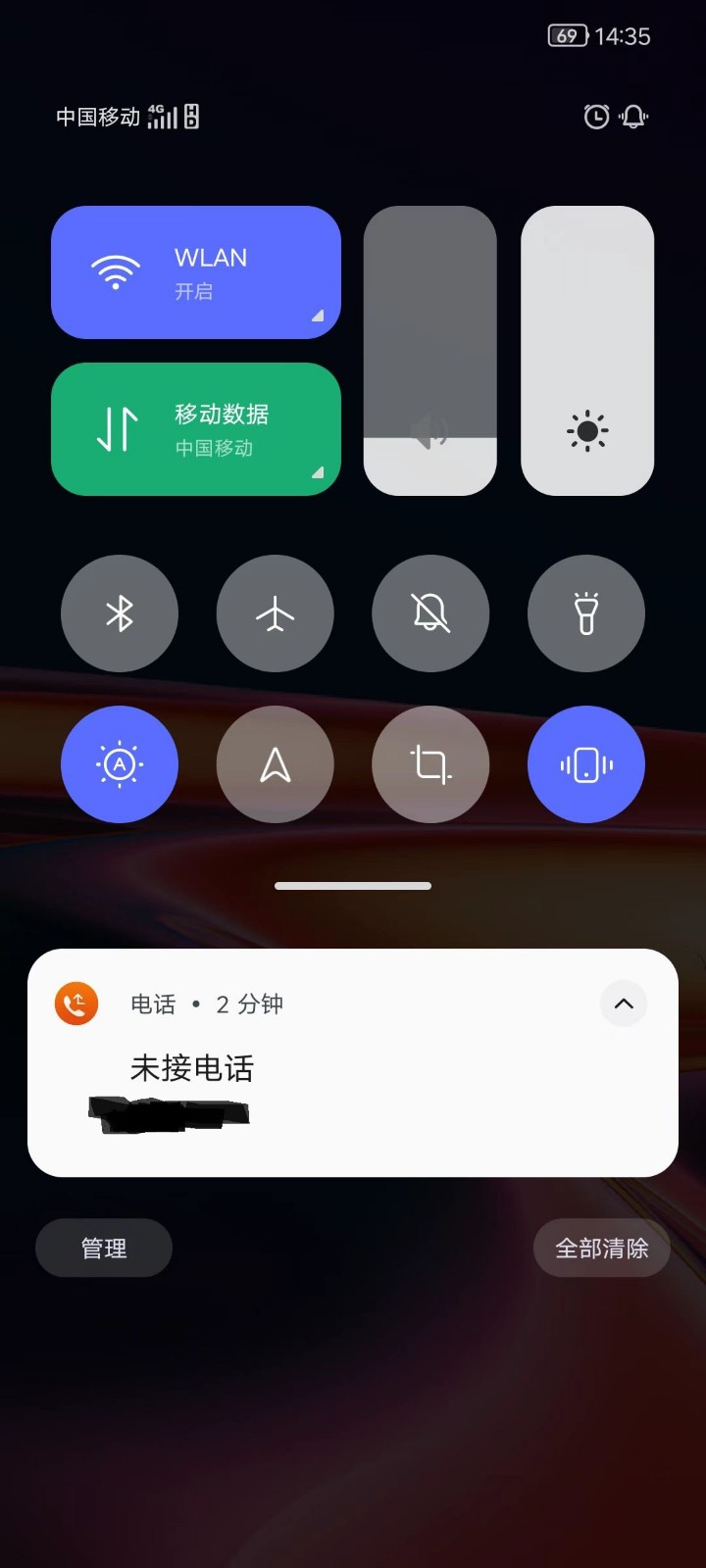Disable auto brightness
Viewport: 706px width, 1568px height.
click(120, 764)
